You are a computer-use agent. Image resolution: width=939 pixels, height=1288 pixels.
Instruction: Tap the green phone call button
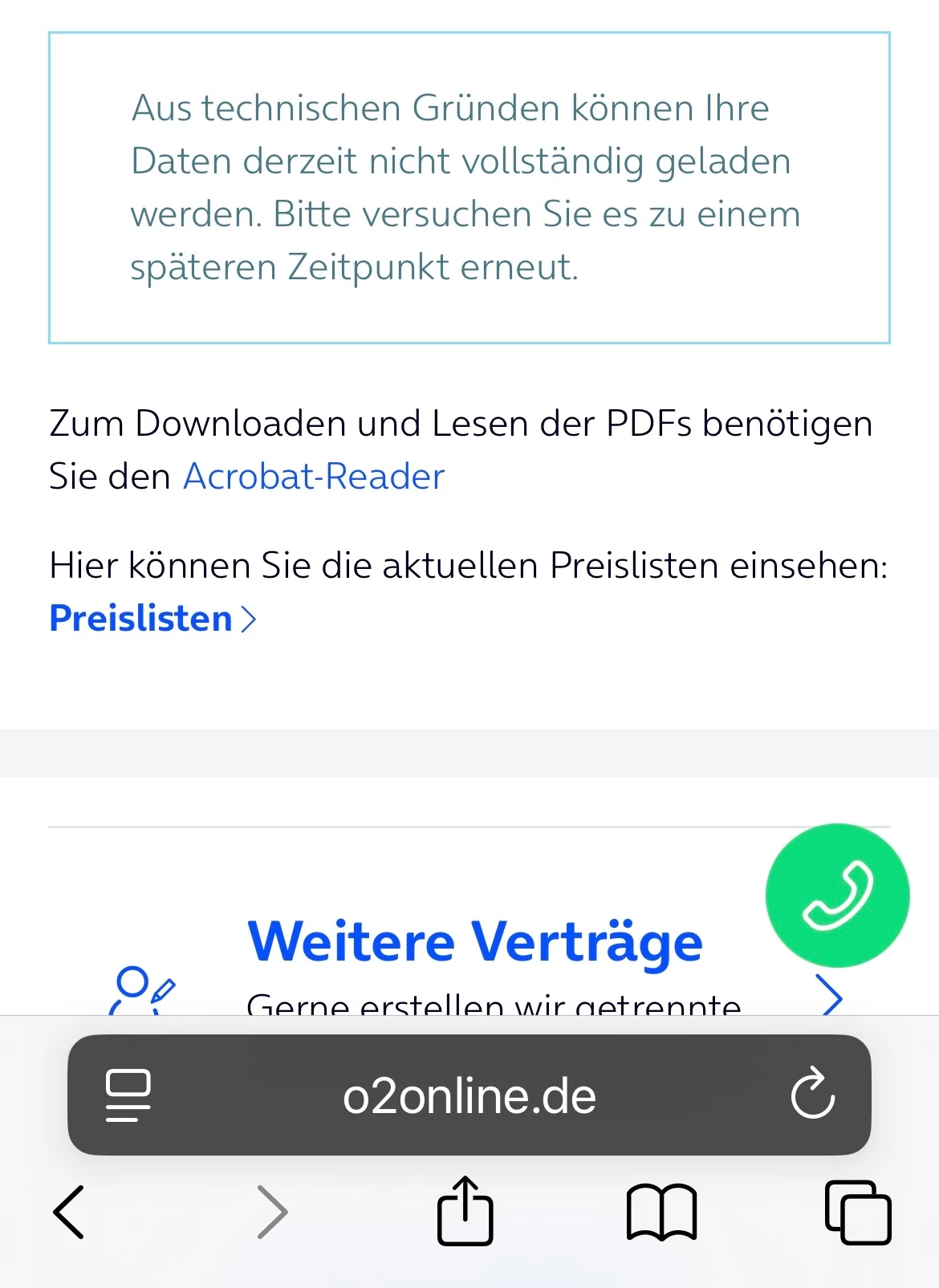(x=837, y=896)
